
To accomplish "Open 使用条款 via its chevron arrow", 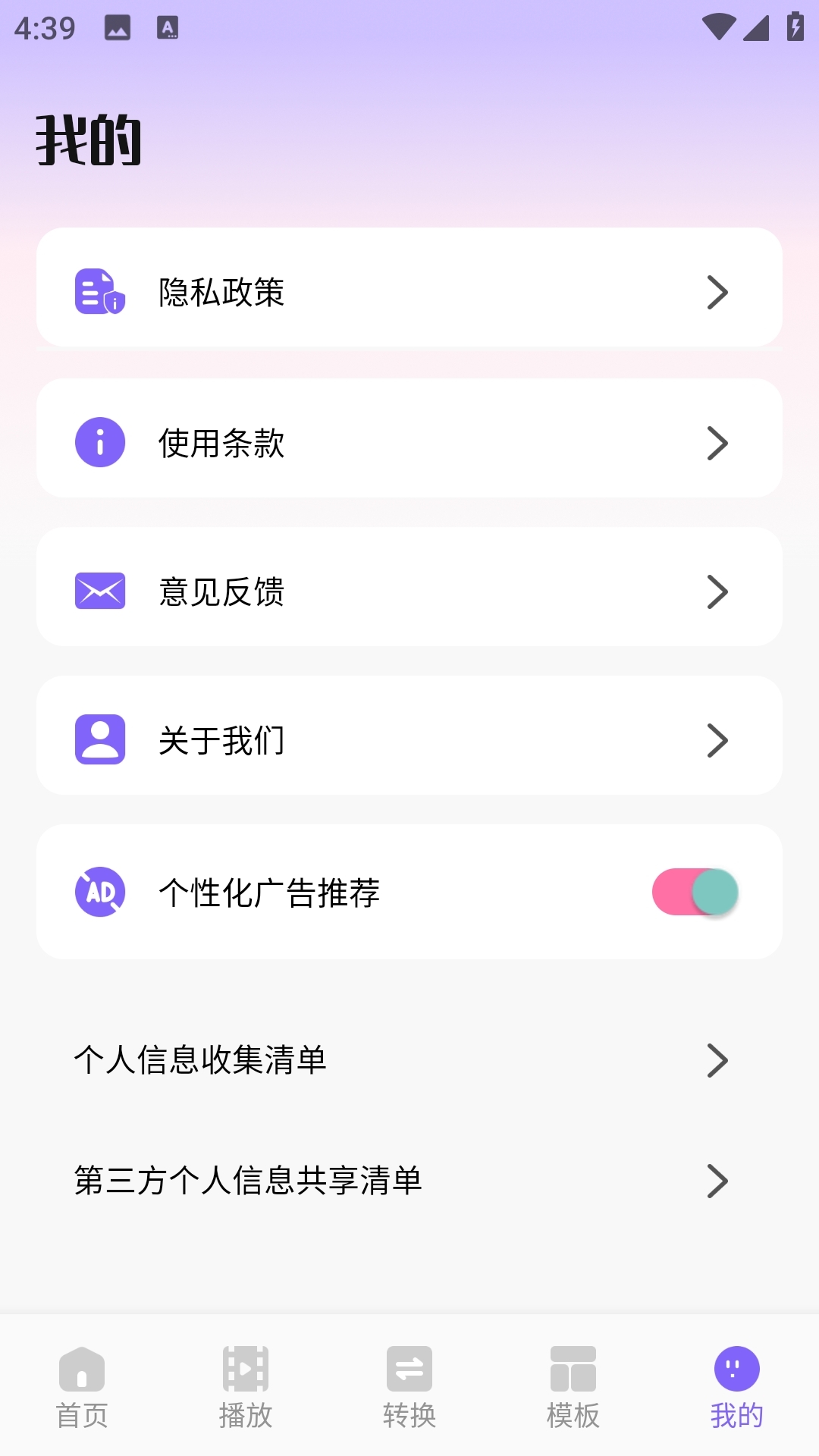I will click(717, 441).
